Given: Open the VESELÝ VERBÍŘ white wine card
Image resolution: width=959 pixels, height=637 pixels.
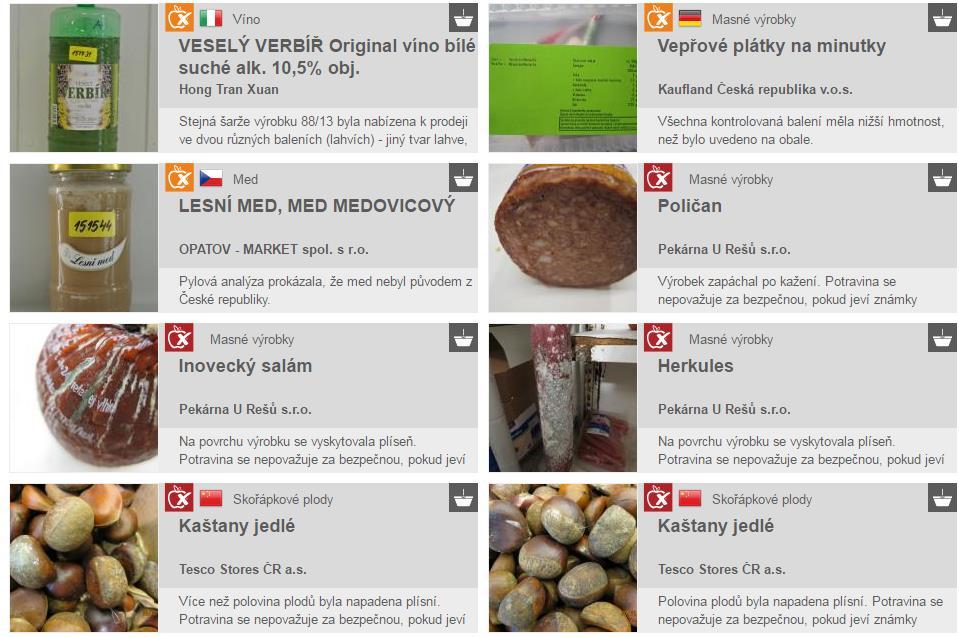Looking at the screenshot, I should [326, 57].
